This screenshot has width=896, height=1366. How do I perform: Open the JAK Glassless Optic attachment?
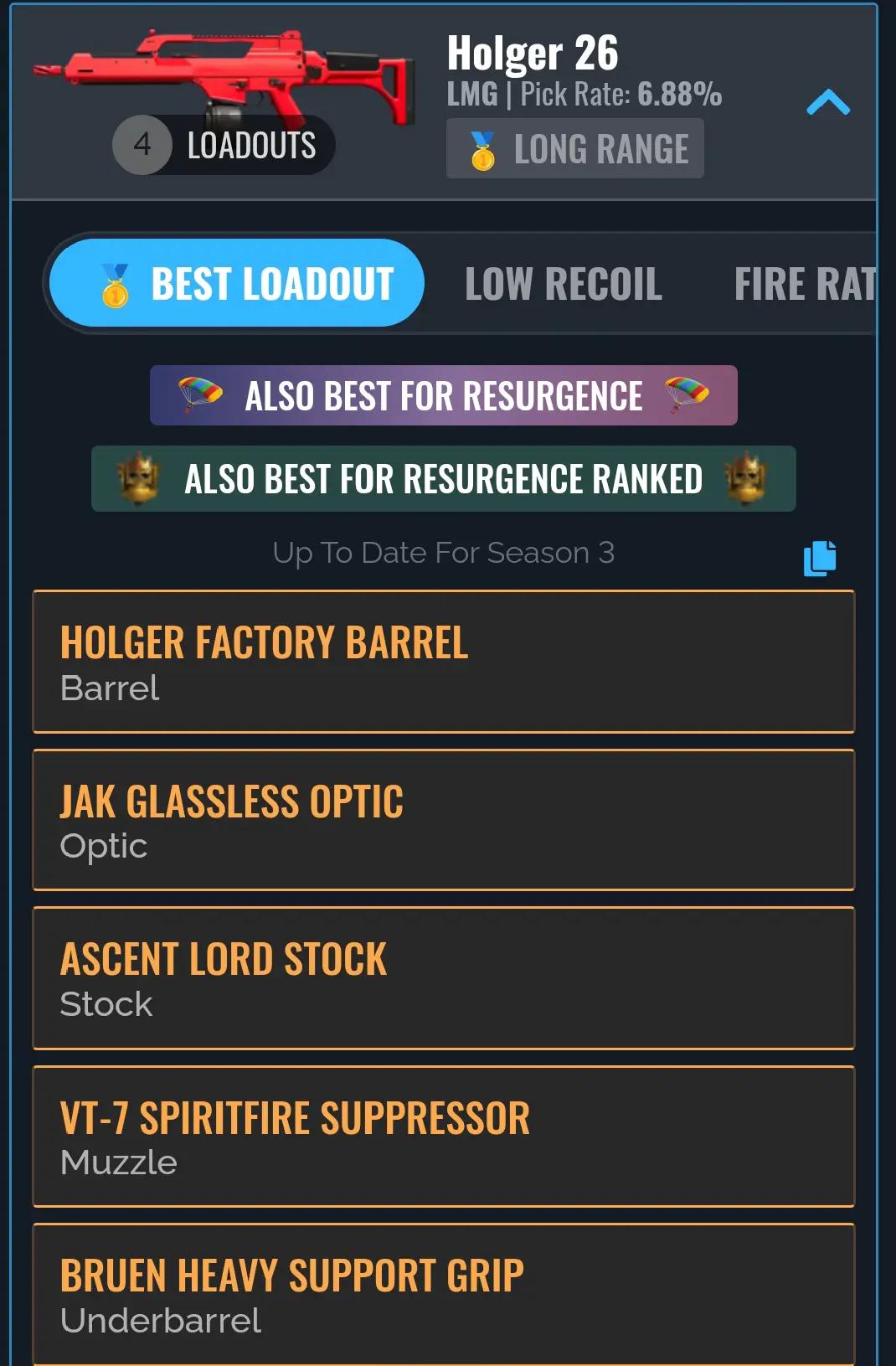point(443,820)
